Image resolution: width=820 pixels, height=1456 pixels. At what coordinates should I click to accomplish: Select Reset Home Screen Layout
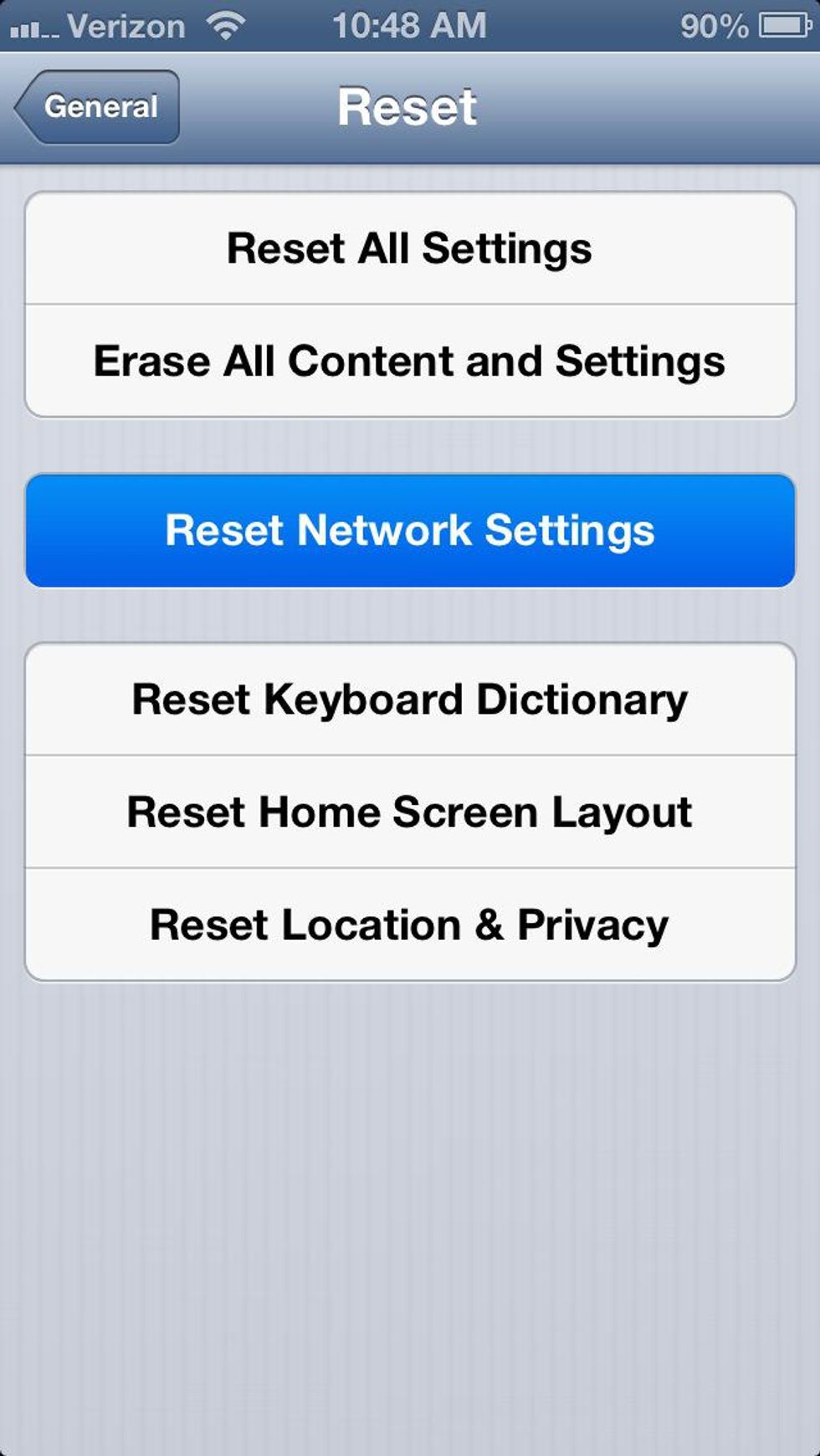click(410, 812)
